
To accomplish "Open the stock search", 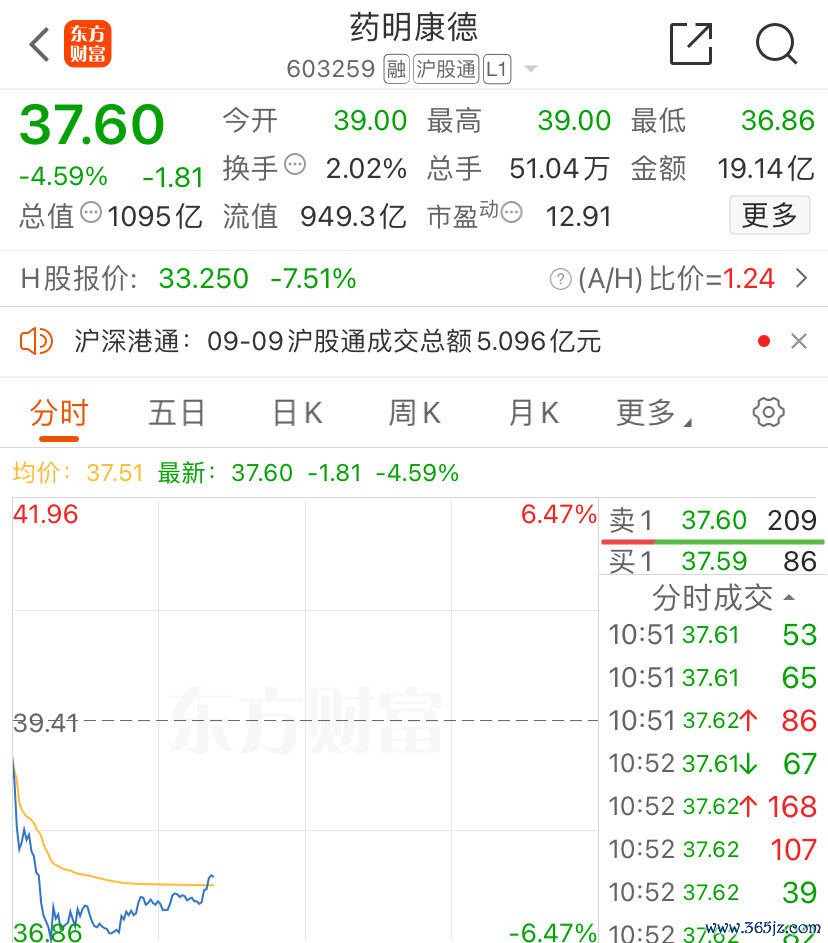I will click(x=776, y=44).
